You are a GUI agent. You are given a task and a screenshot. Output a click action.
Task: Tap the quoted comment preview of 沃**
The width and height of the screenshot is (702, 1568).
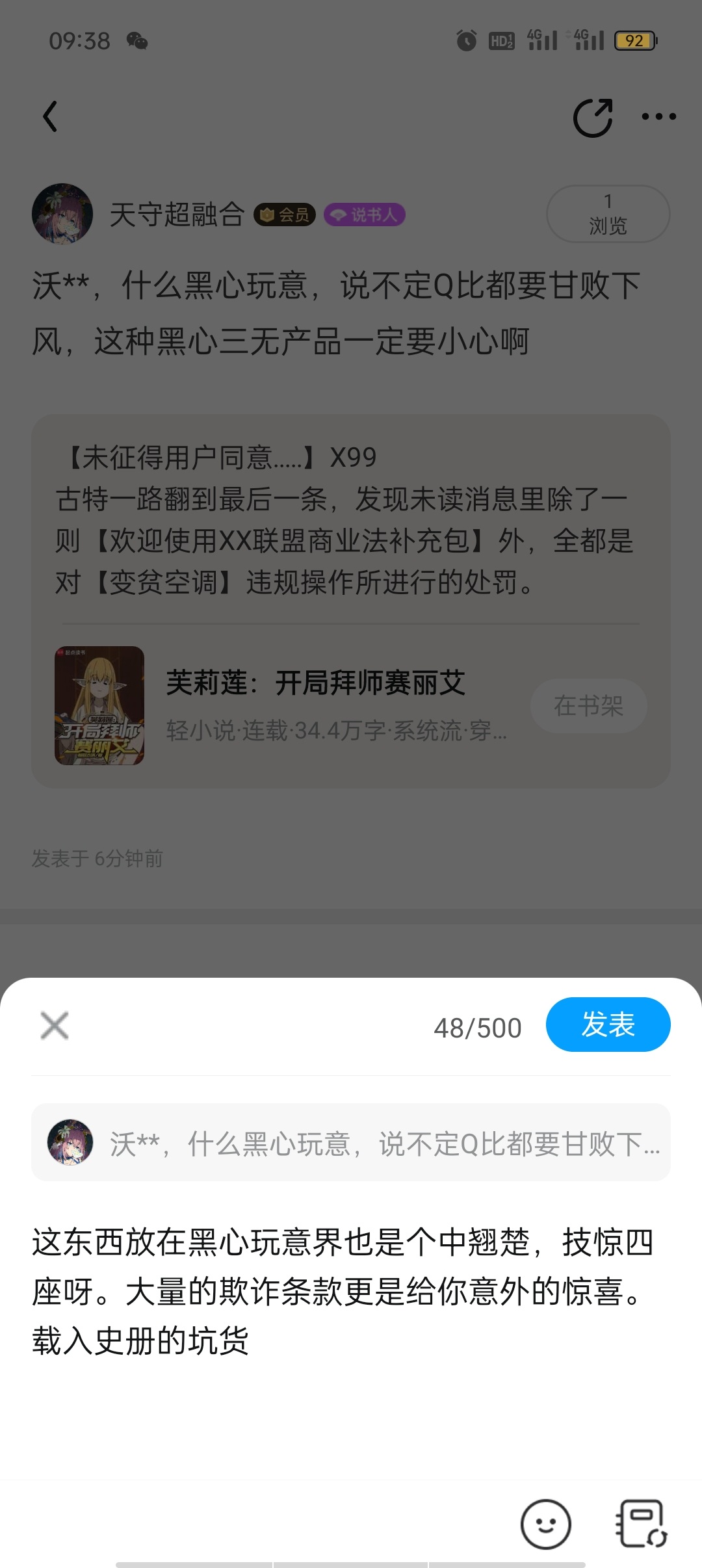[351, 1142]
